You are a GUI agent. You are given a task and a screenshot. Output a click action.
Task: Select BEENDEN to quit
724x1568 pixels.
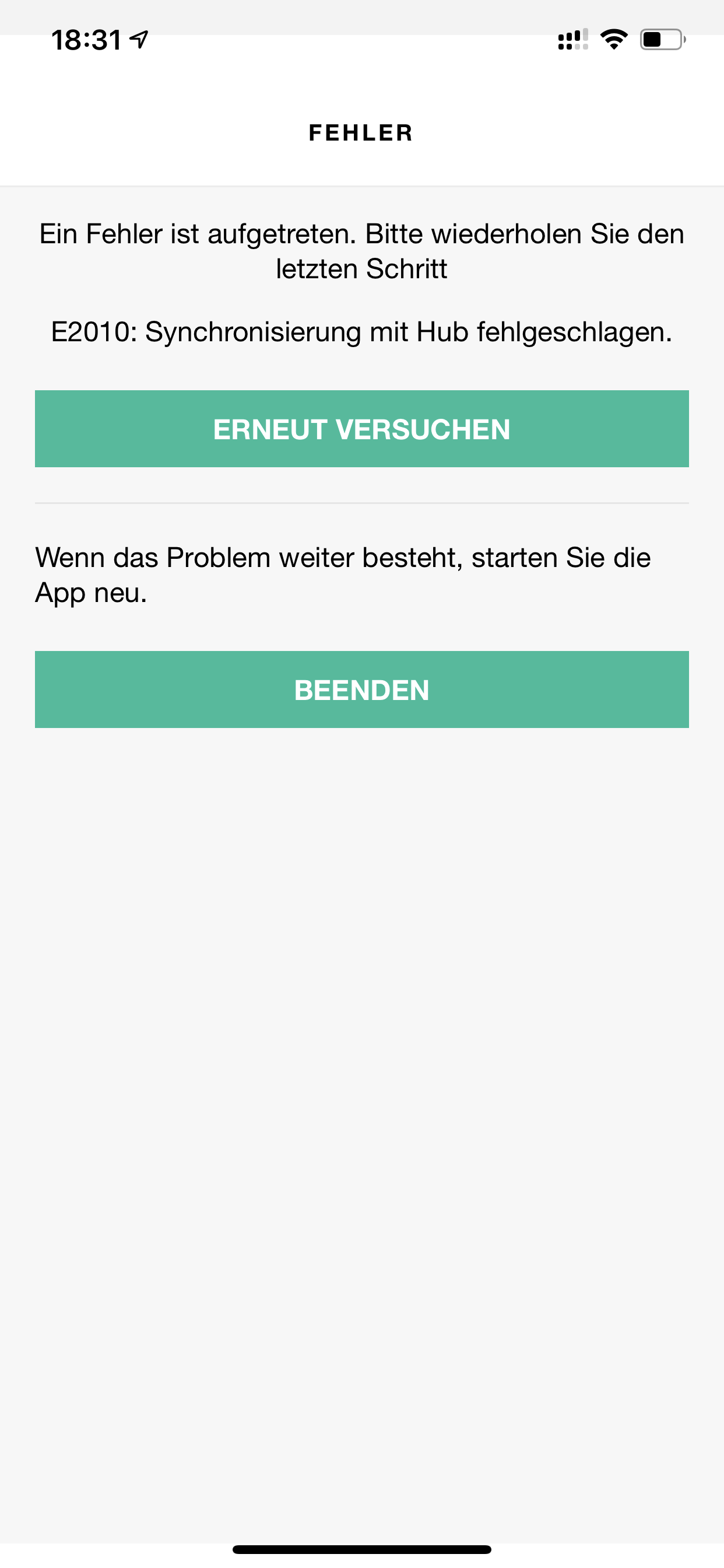tap(361, 689)
